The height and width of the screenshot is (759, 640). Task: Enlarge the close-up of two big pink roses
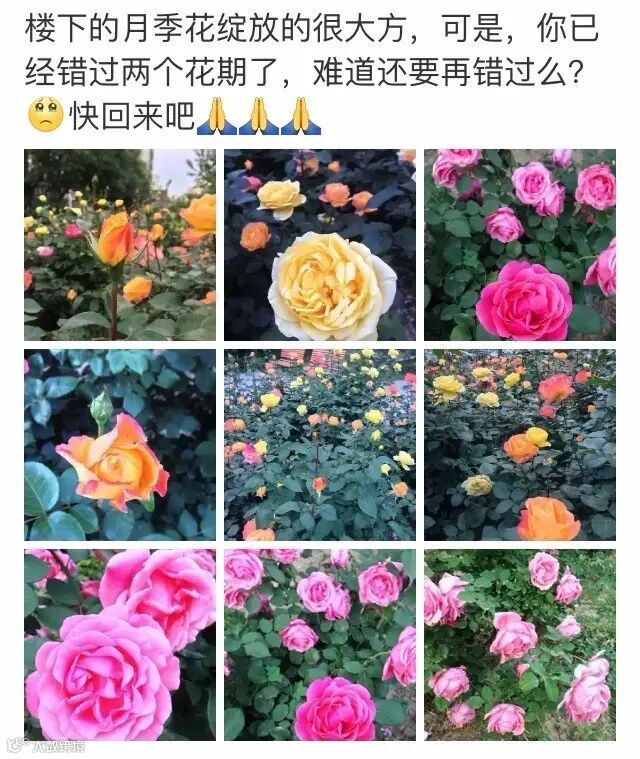[x=119, y=644]
